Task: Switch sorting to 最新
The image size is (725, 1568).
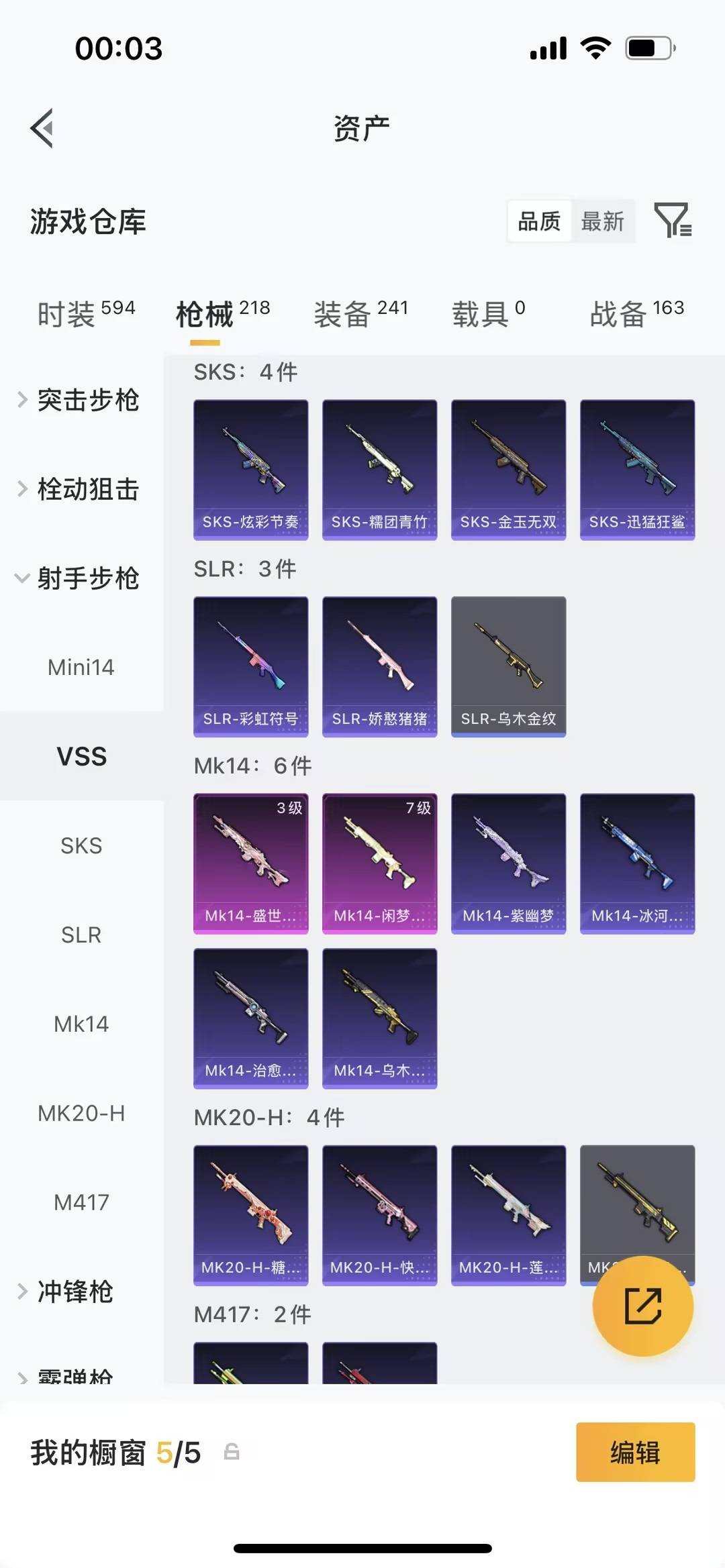Action: point(603,221)
